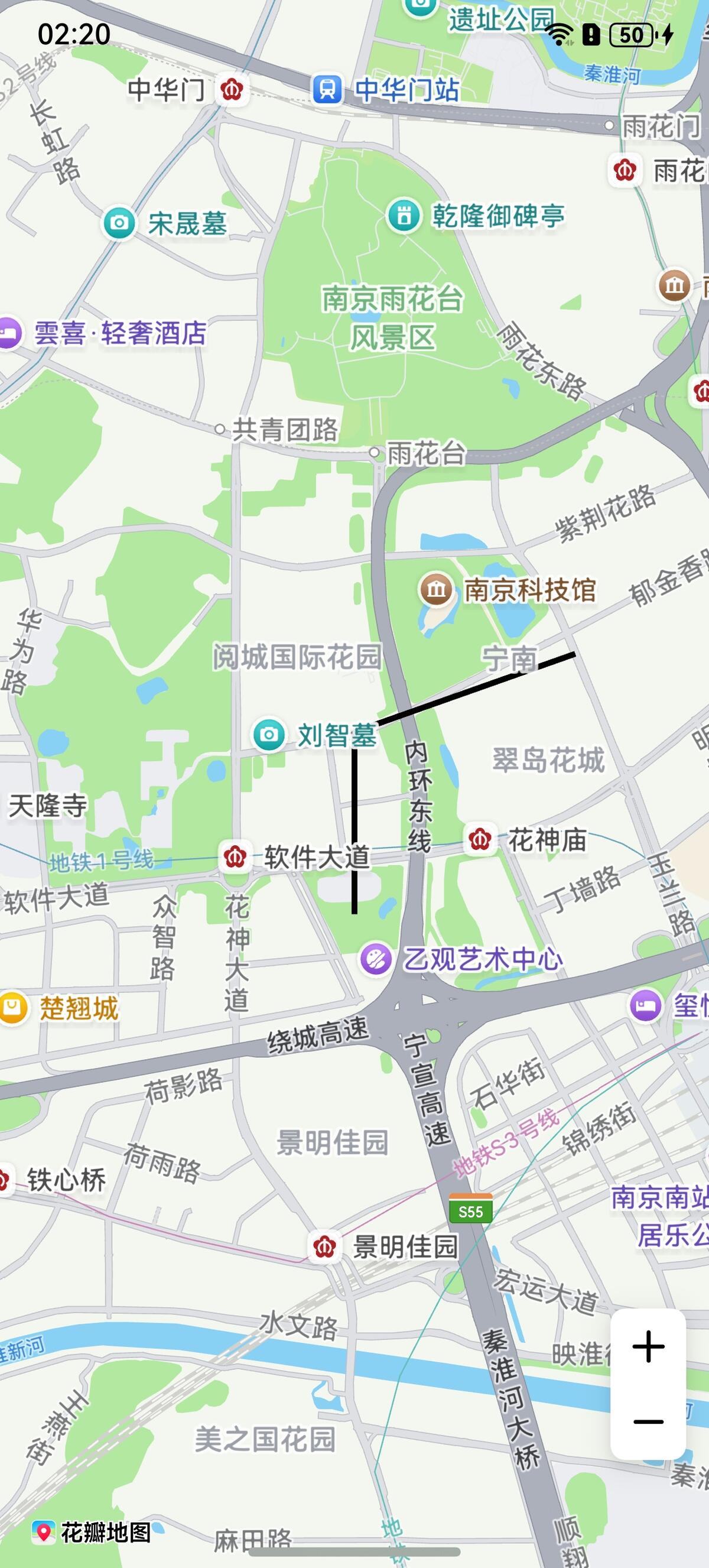The height and width of the screenshot is (1568, 709).
Task: Select the 楚翘城 shopping marker
Action: (x=14, y=1008)
